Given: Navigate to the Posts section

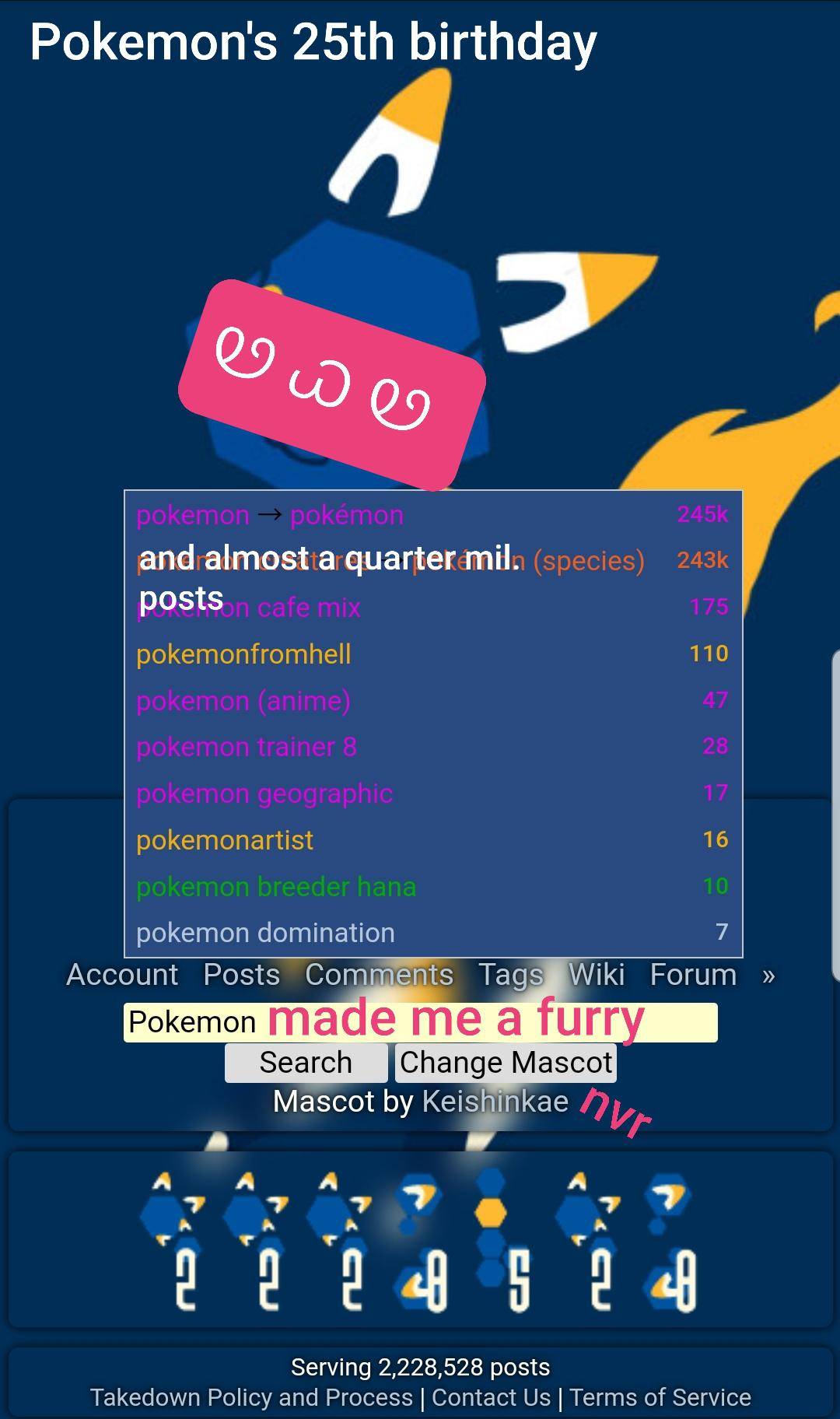Looking at the screenshot, I should click(242, 974).
